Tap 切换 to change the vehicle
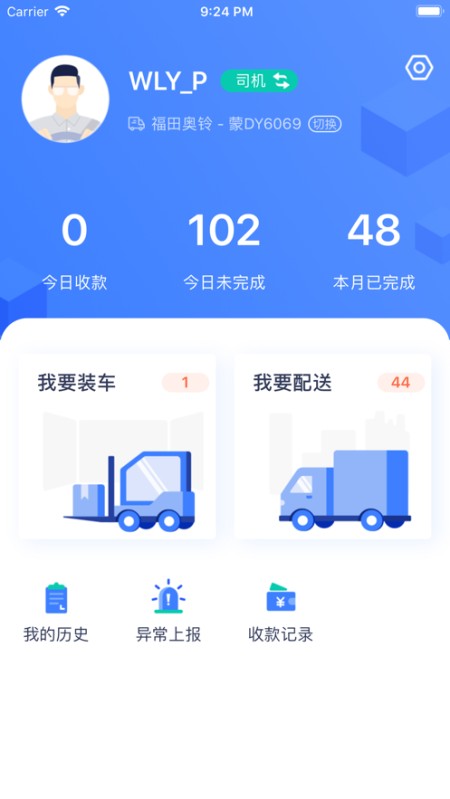450x799 pixels. pos(325,124)
